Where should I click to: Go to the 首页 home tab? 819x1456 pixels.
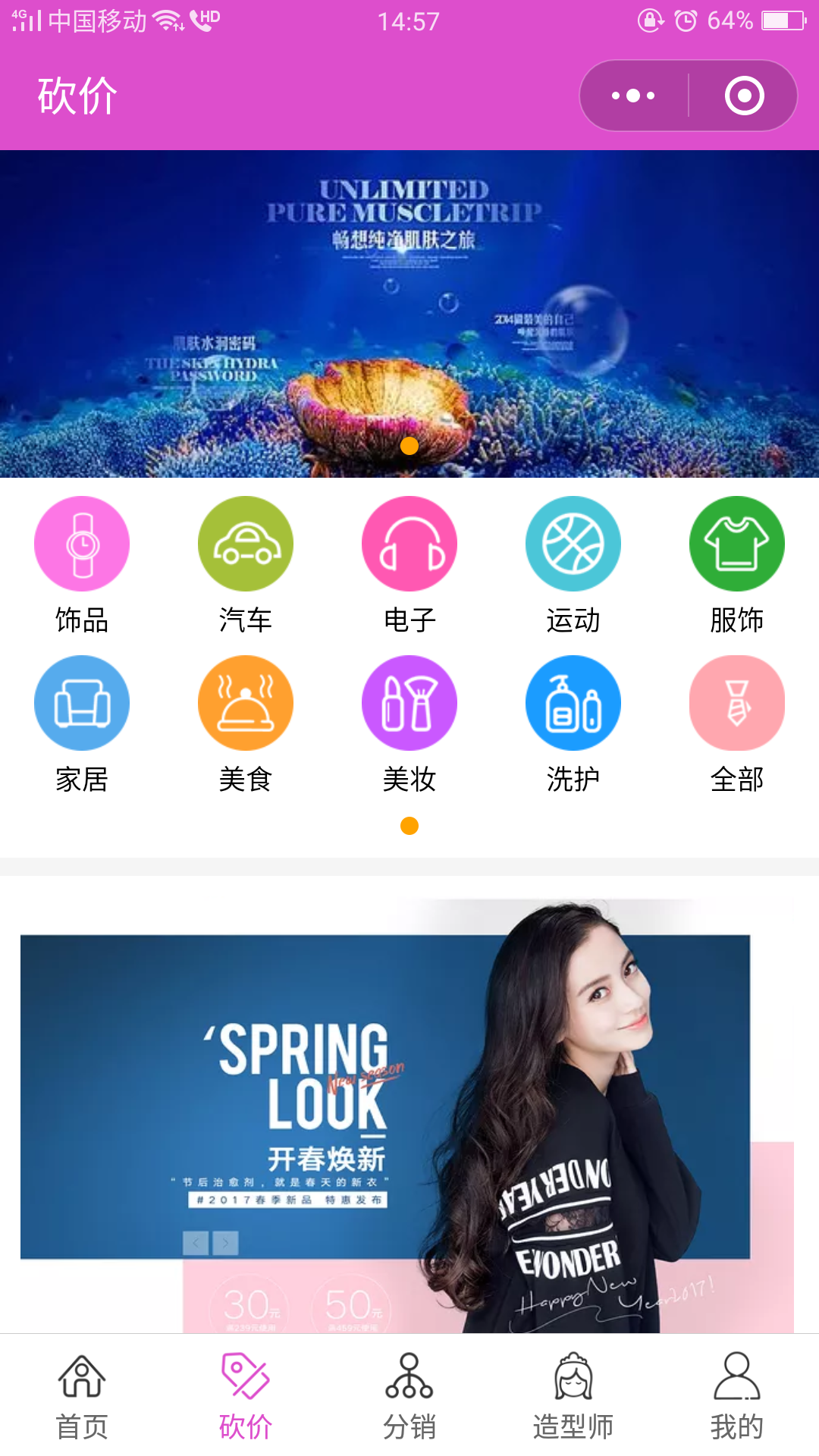coord(82,1395)
